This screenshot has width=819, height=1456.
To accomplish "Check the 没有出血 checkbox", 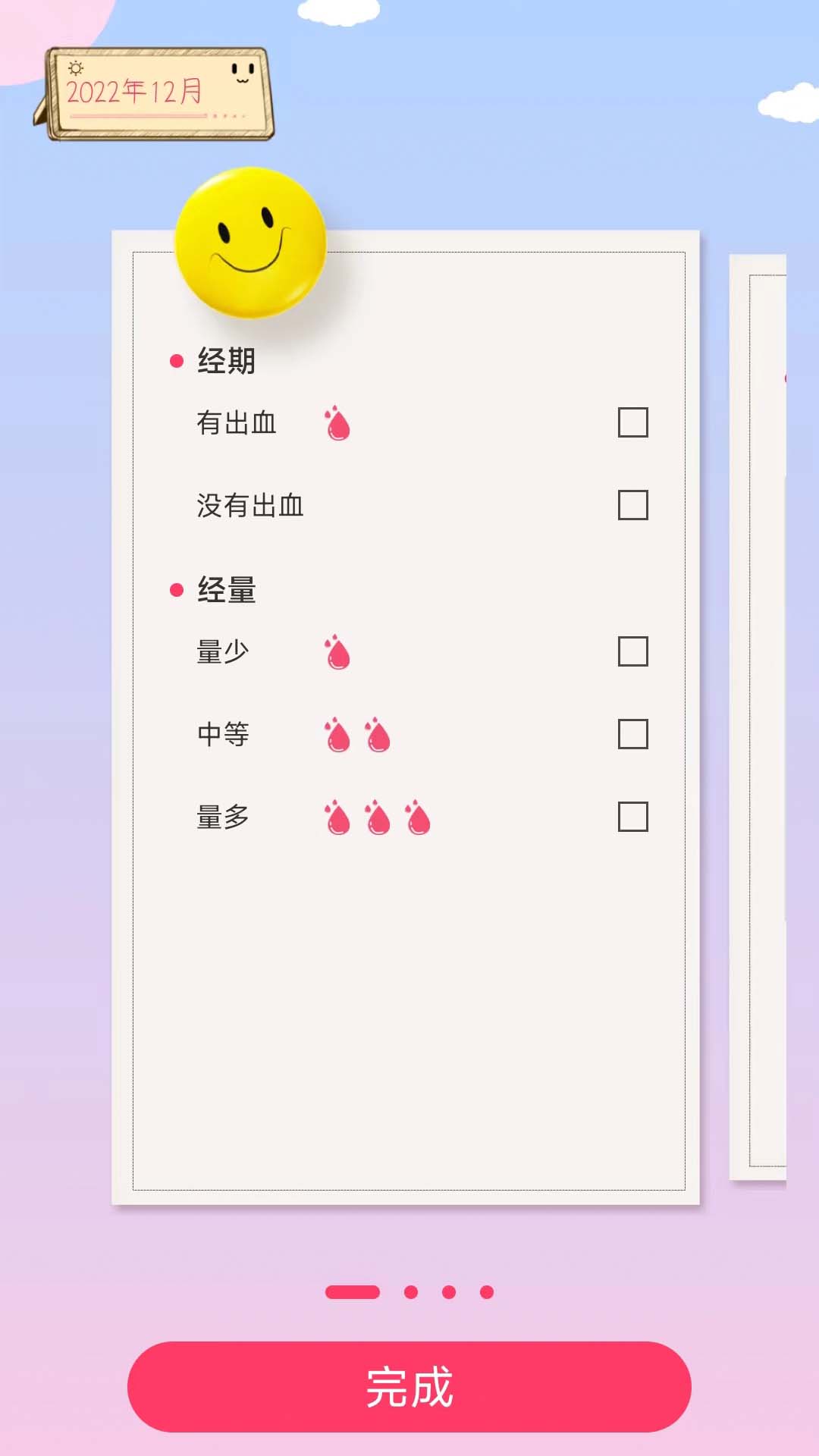I will tap(632, 505).
